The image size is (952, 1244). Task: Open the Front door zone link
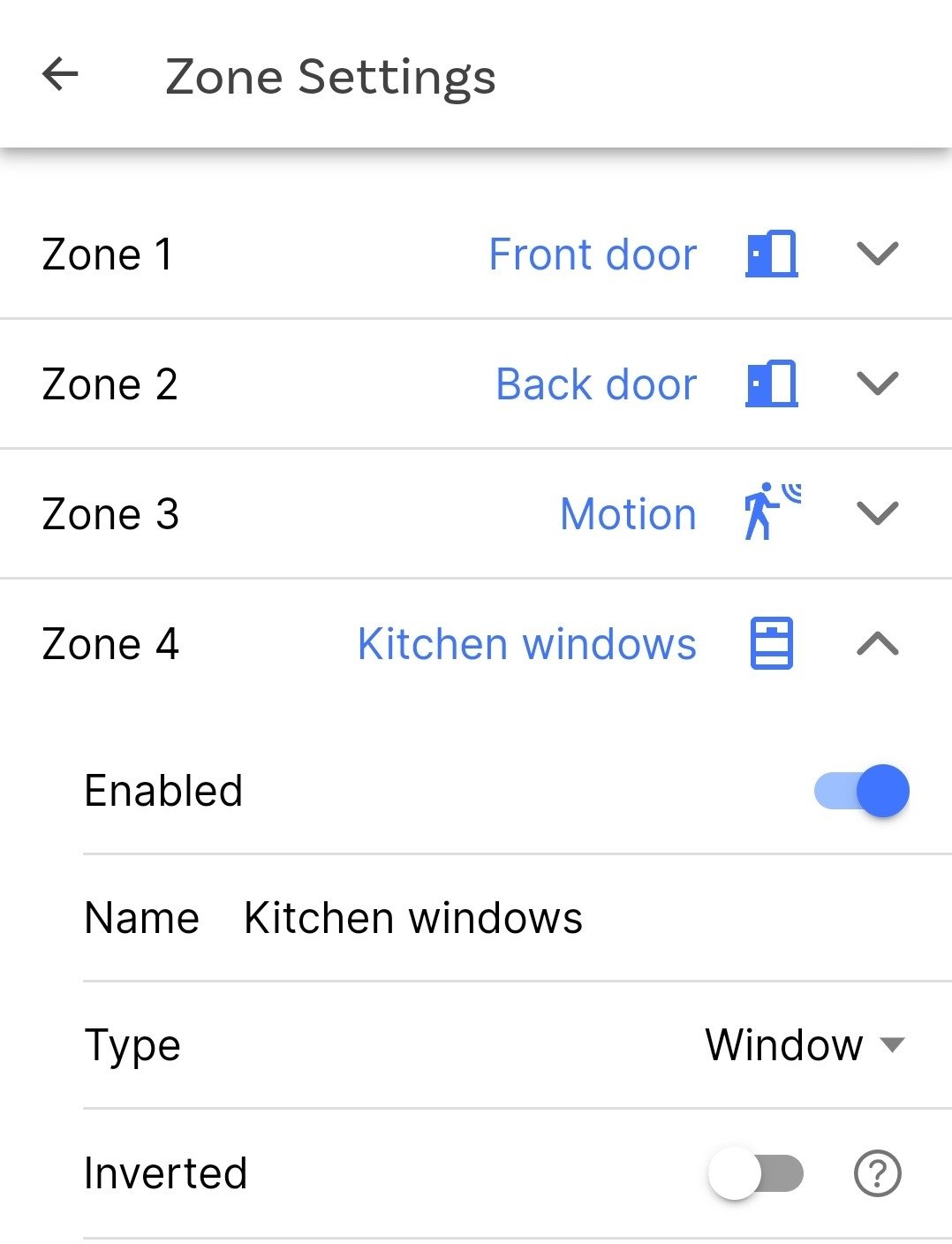pyautogui.click(x=593, y=255)
